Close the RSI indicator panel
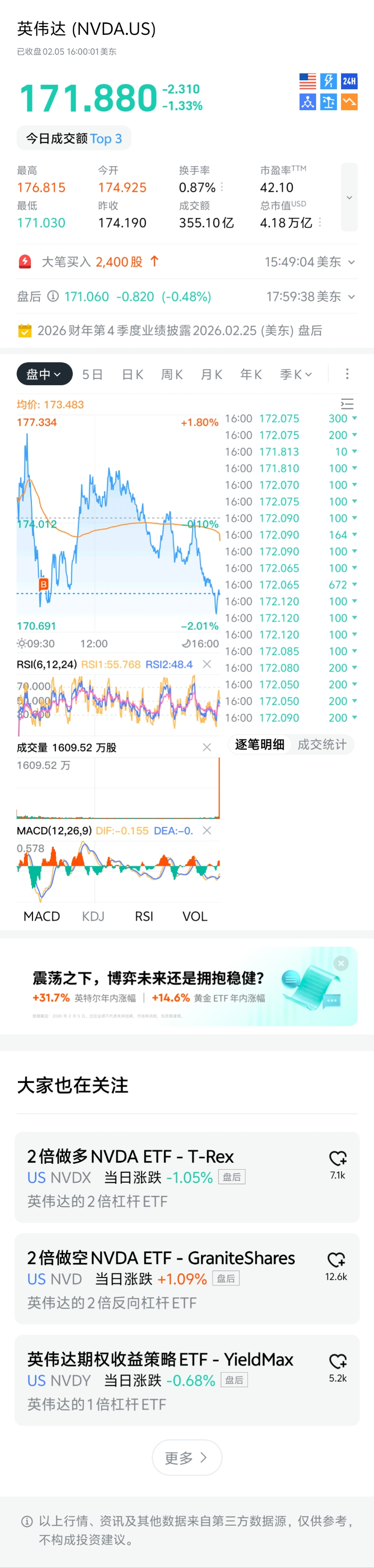The image size is (374, 1568). (207, 664)
